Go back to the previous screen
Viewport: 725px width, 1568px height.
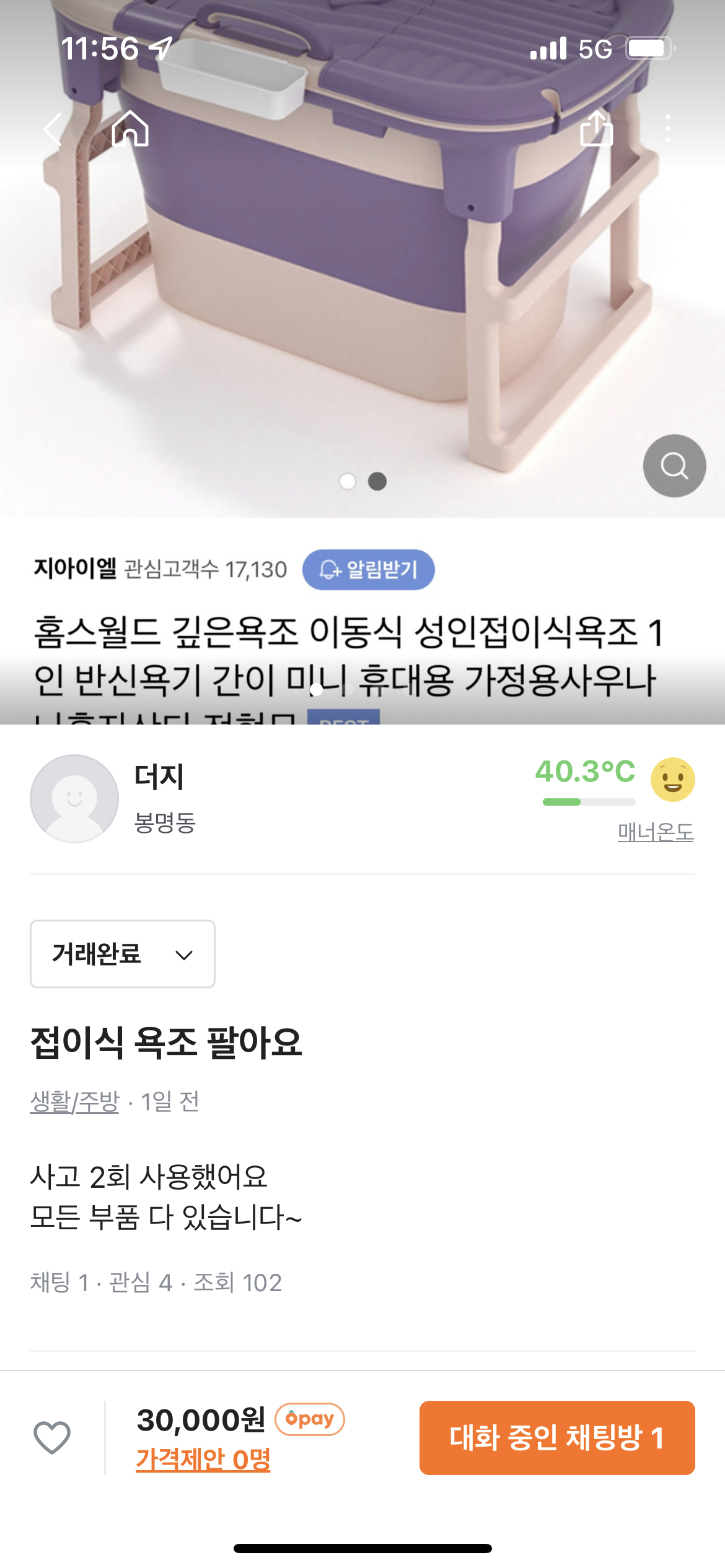53,129
